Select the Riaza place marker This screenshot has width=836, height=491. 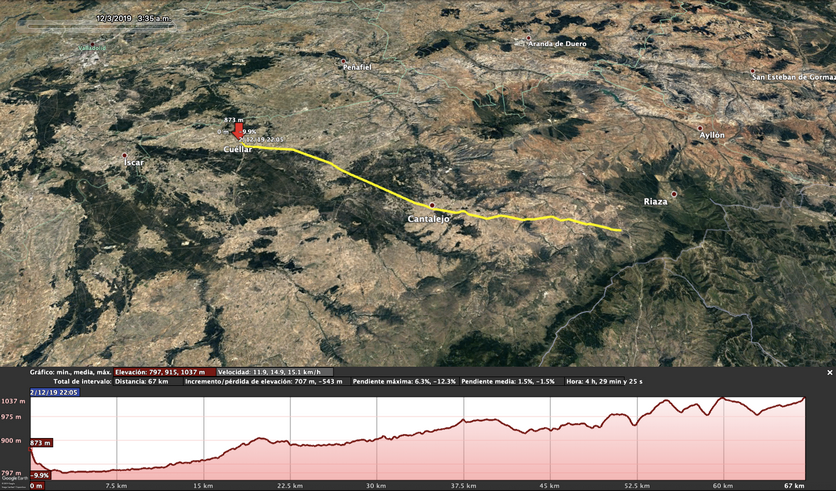674,194
